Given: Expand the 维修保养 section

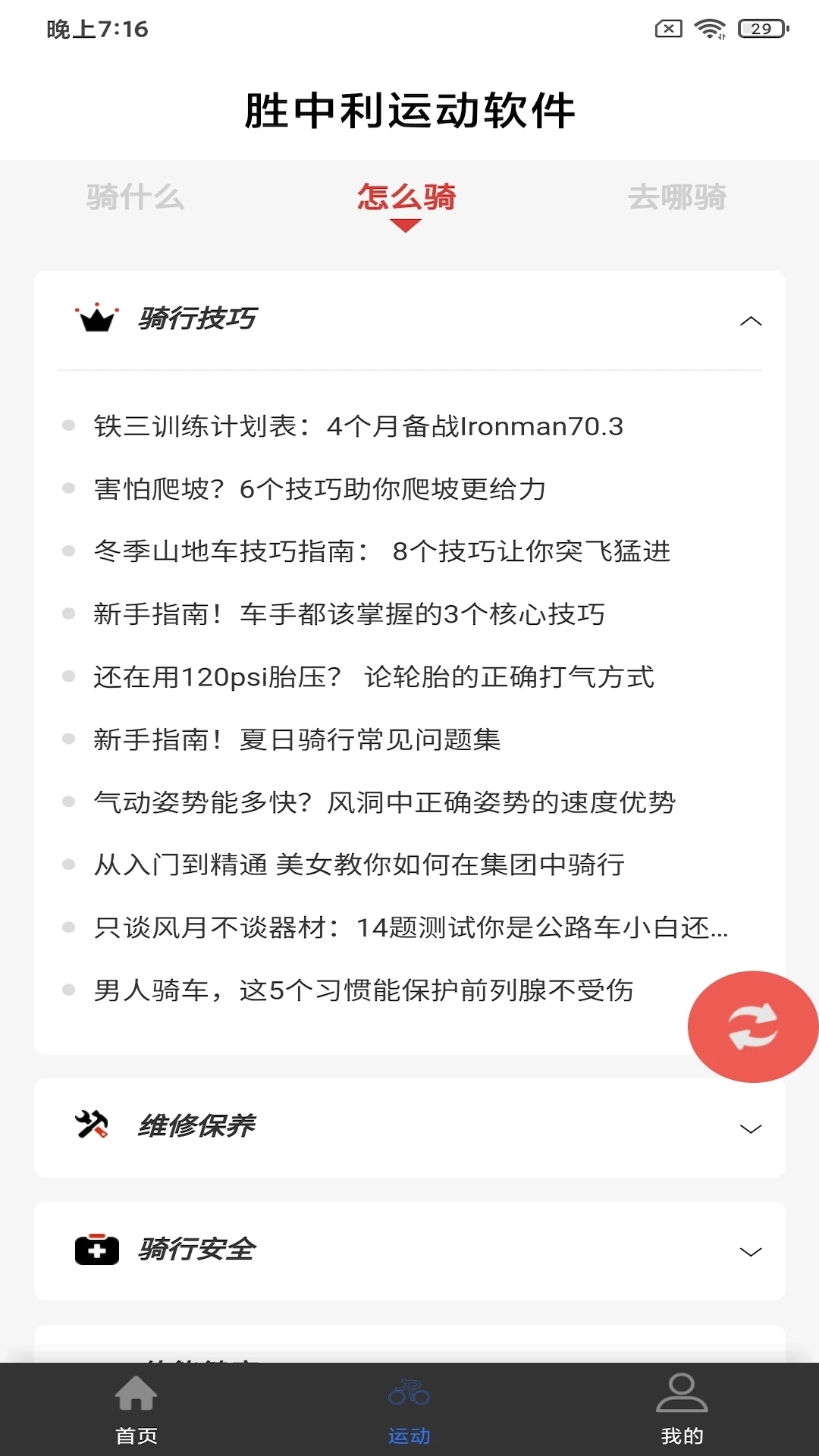Looking at the screenshot, I should click(x=751, y=1129).
